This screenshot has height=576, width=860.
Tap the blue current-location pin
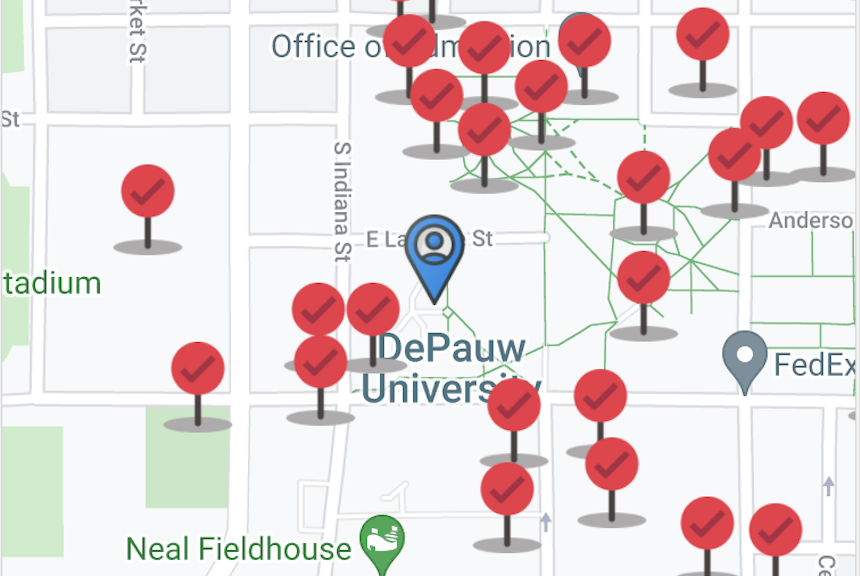pos(435,250)
